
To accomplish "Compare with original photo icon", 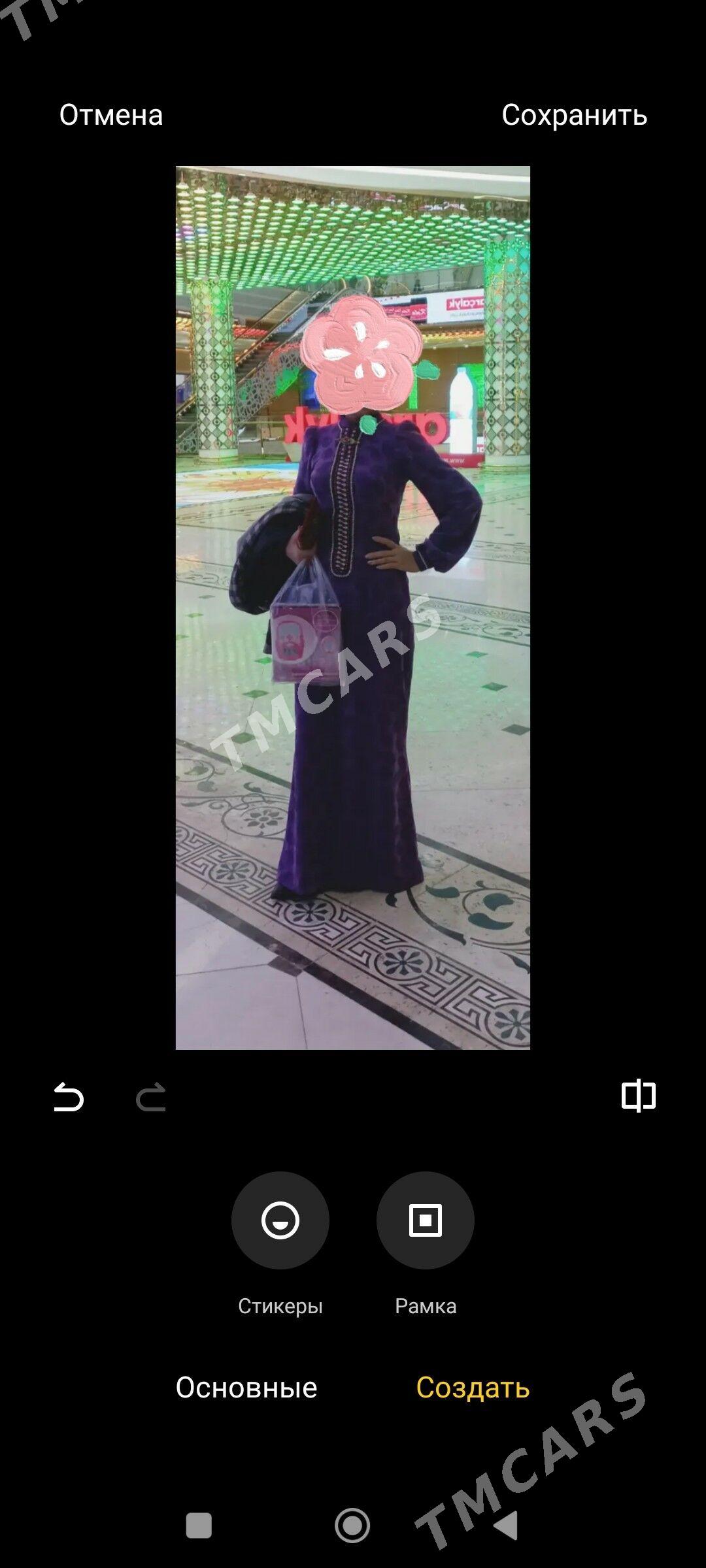I will pos(638,1096).
